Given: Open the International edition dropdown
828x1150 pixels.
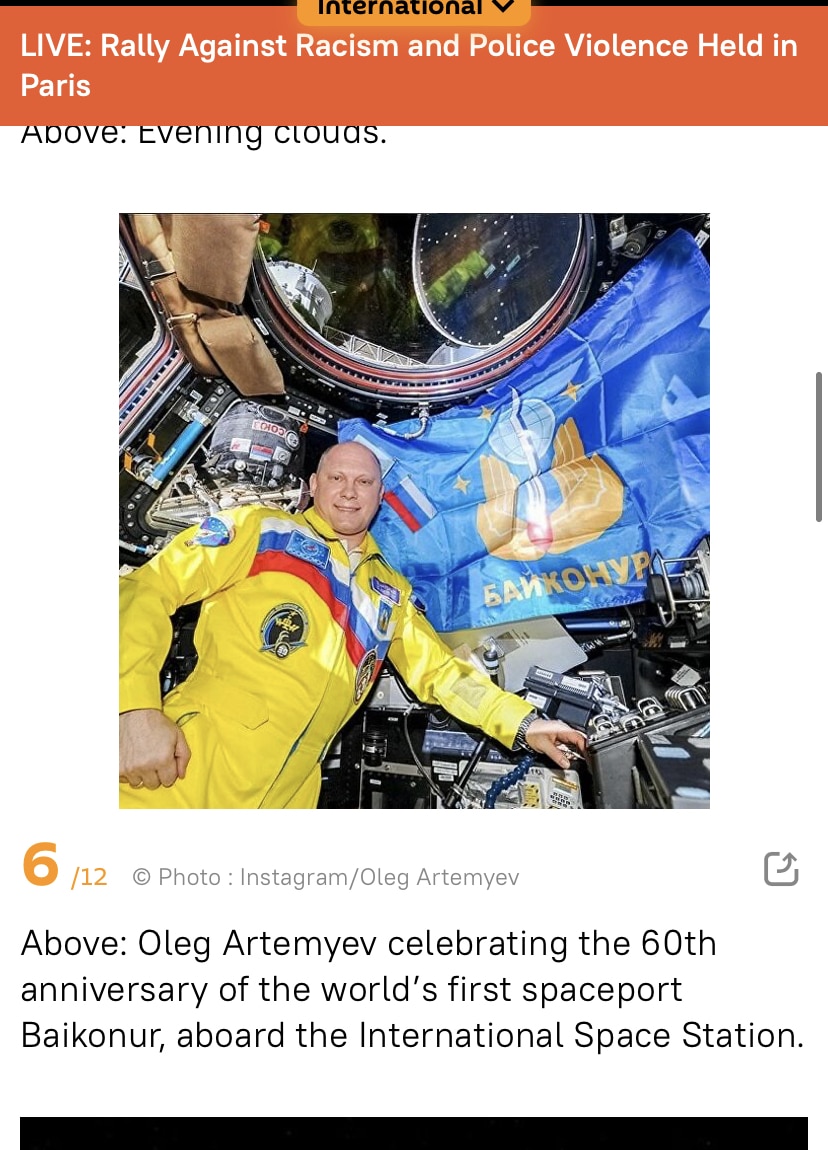Looking at the screenshot, I should tap(414, 8).
